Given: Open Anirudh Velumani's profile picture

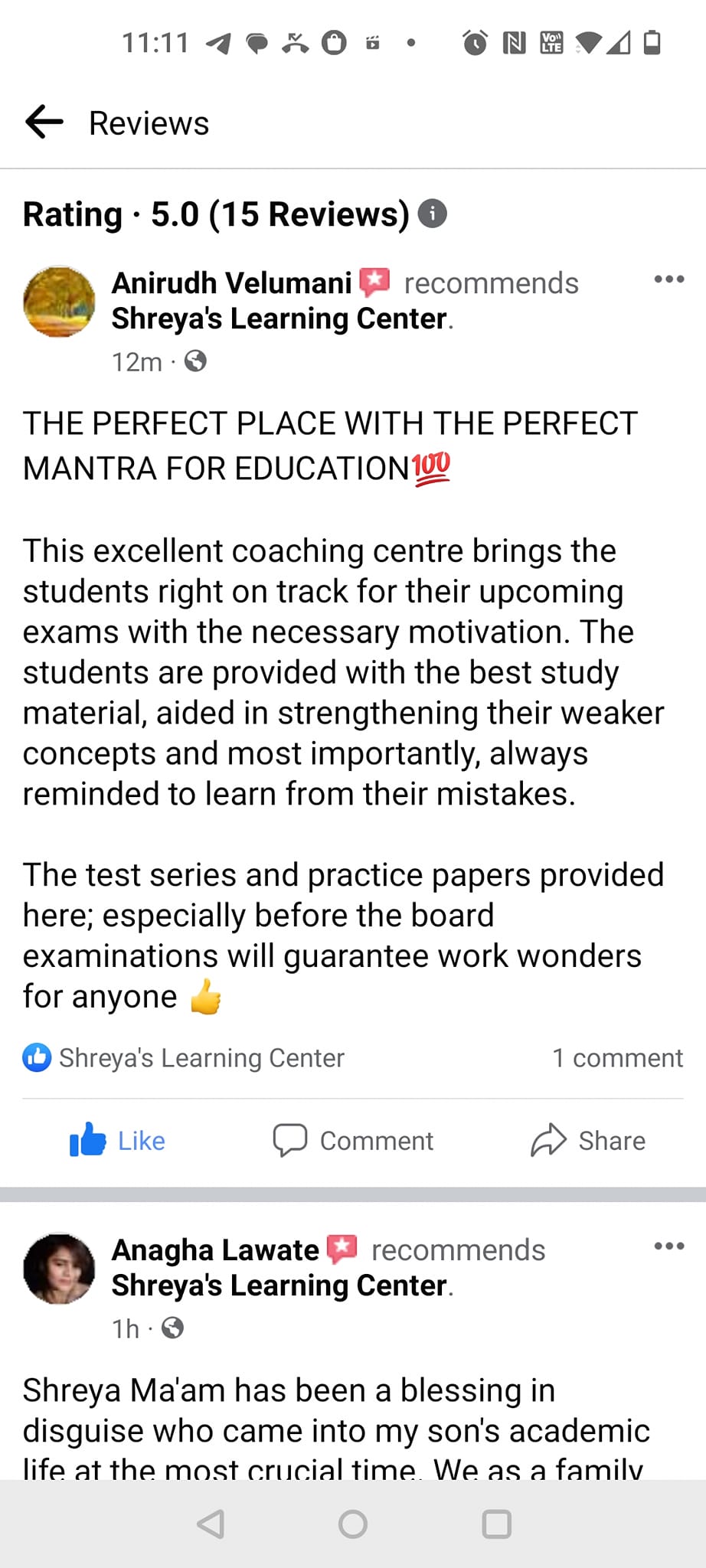Looking at the screenshot, I should tap(59, 302).
